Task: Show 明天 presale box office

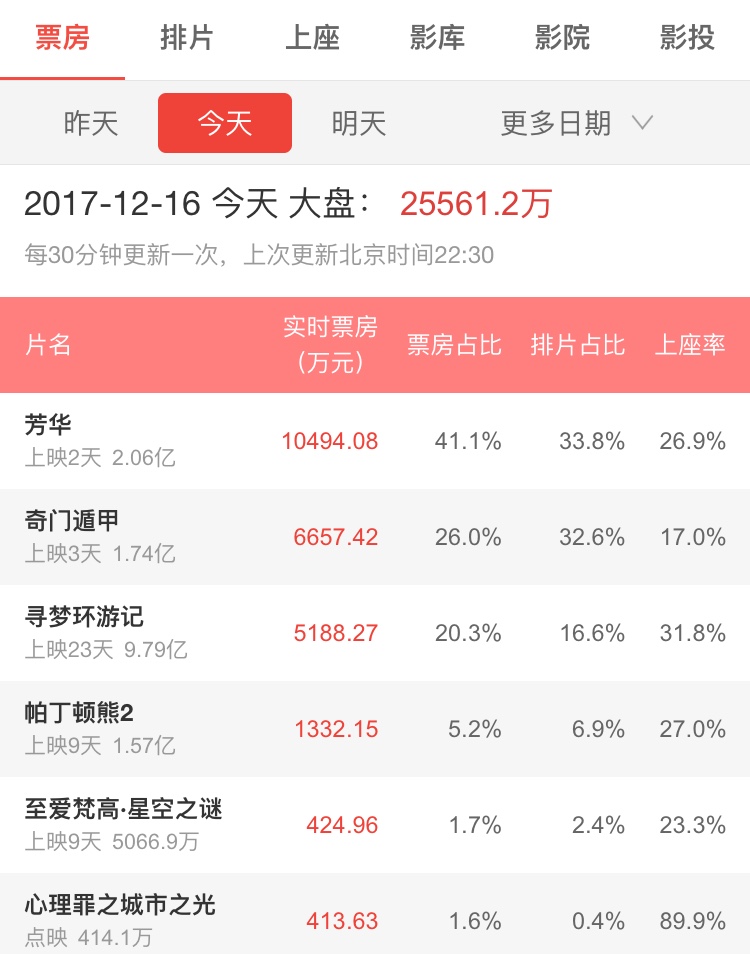Action: coord(359,124)
